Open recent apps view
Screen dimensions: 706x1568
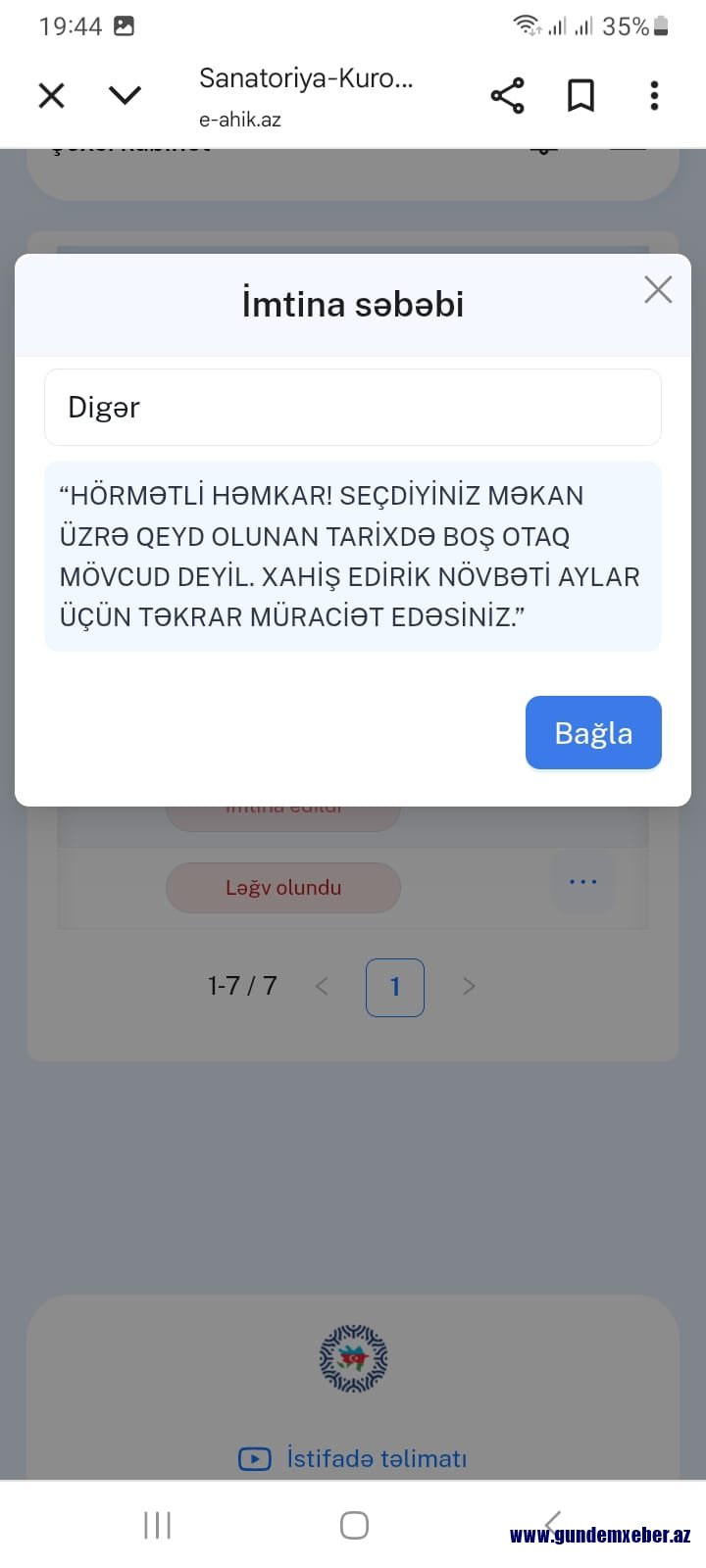[x=157, y=1525]
